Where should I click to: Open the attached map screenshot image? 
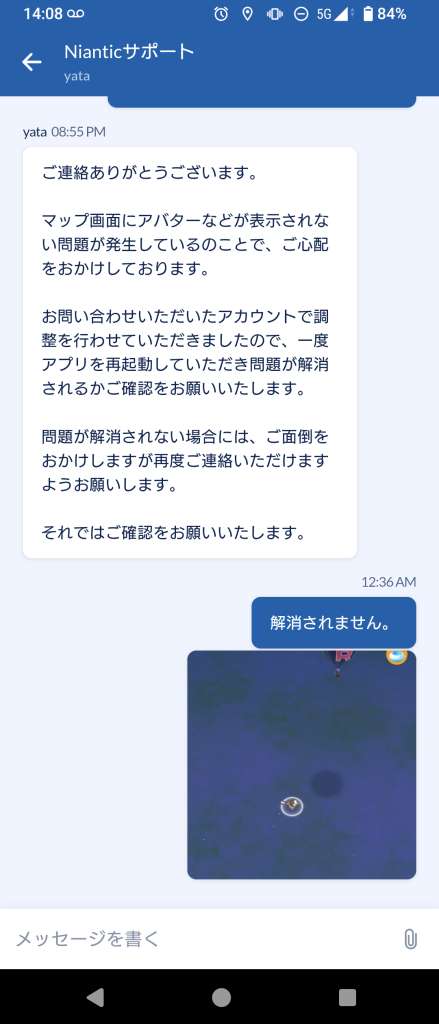click(301, 764)
